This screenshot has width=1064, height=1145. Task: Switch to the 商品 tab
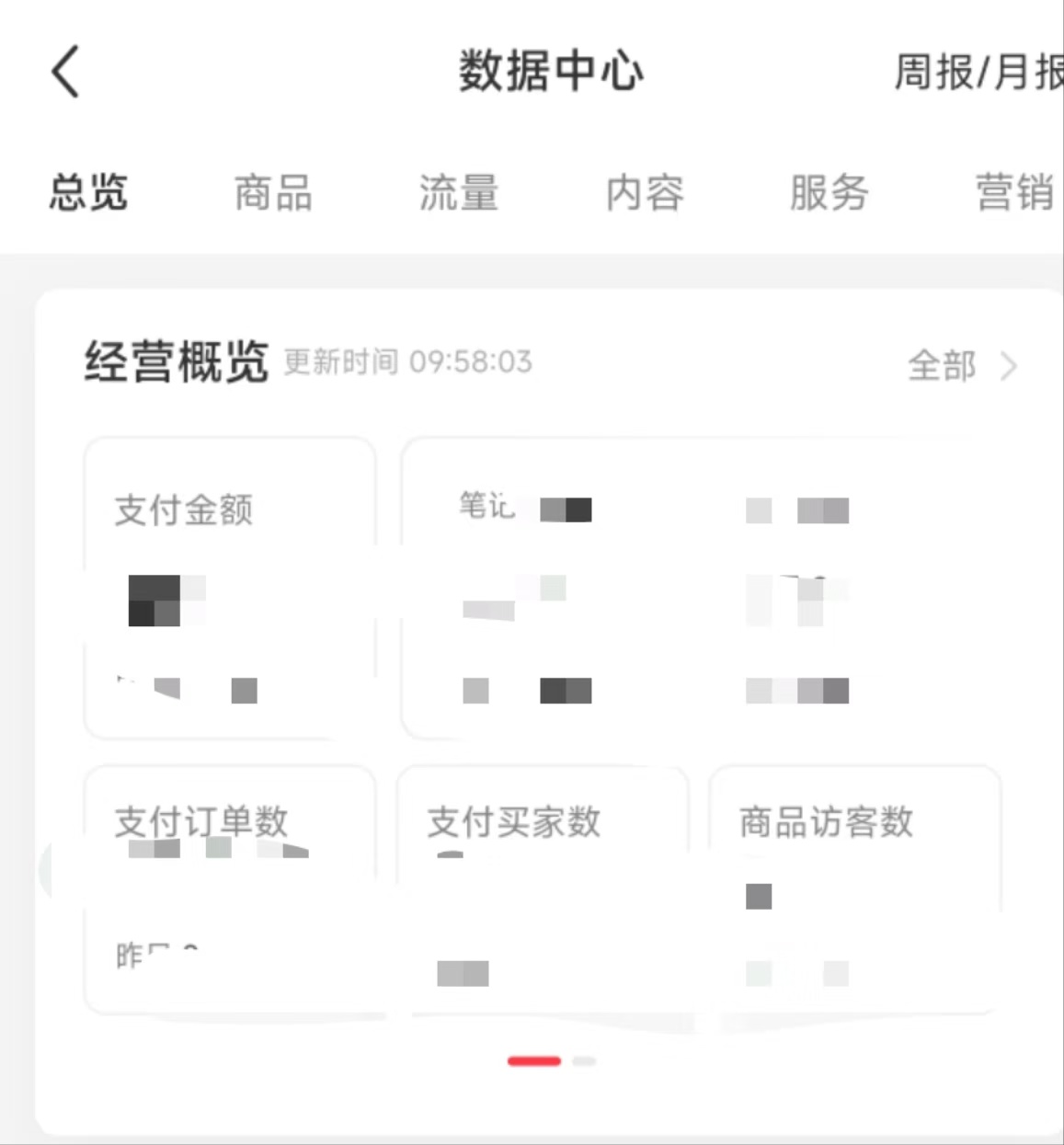point(273,193)
